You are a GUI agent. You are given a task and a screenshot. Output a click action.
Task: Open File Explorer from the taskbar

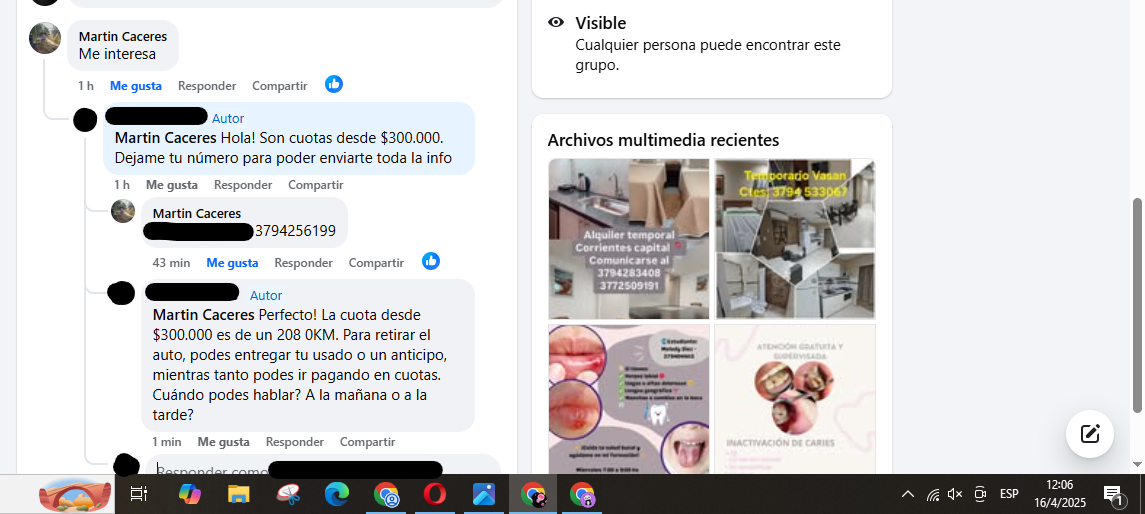(238, 494)
